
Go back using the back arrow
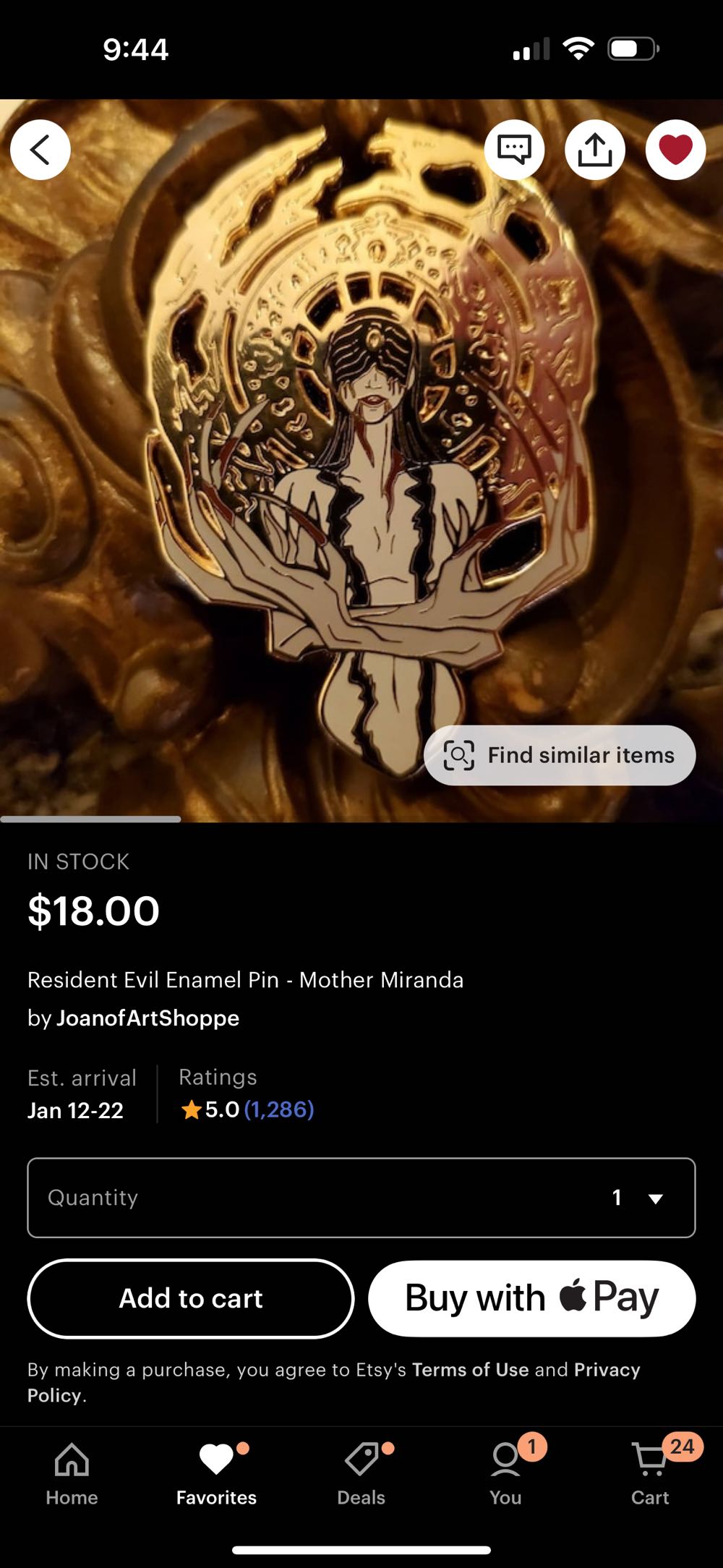point(40,150)
